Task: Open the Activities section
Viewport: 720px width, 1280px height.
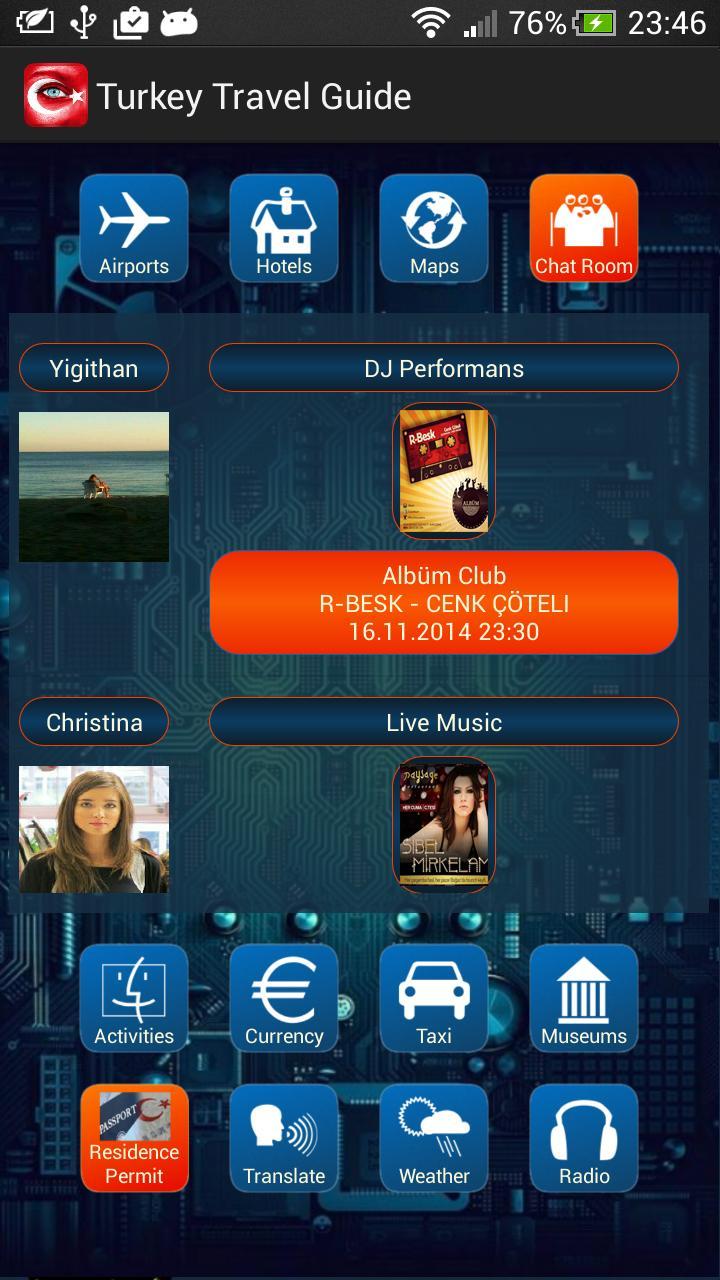Action: point(134,998)
